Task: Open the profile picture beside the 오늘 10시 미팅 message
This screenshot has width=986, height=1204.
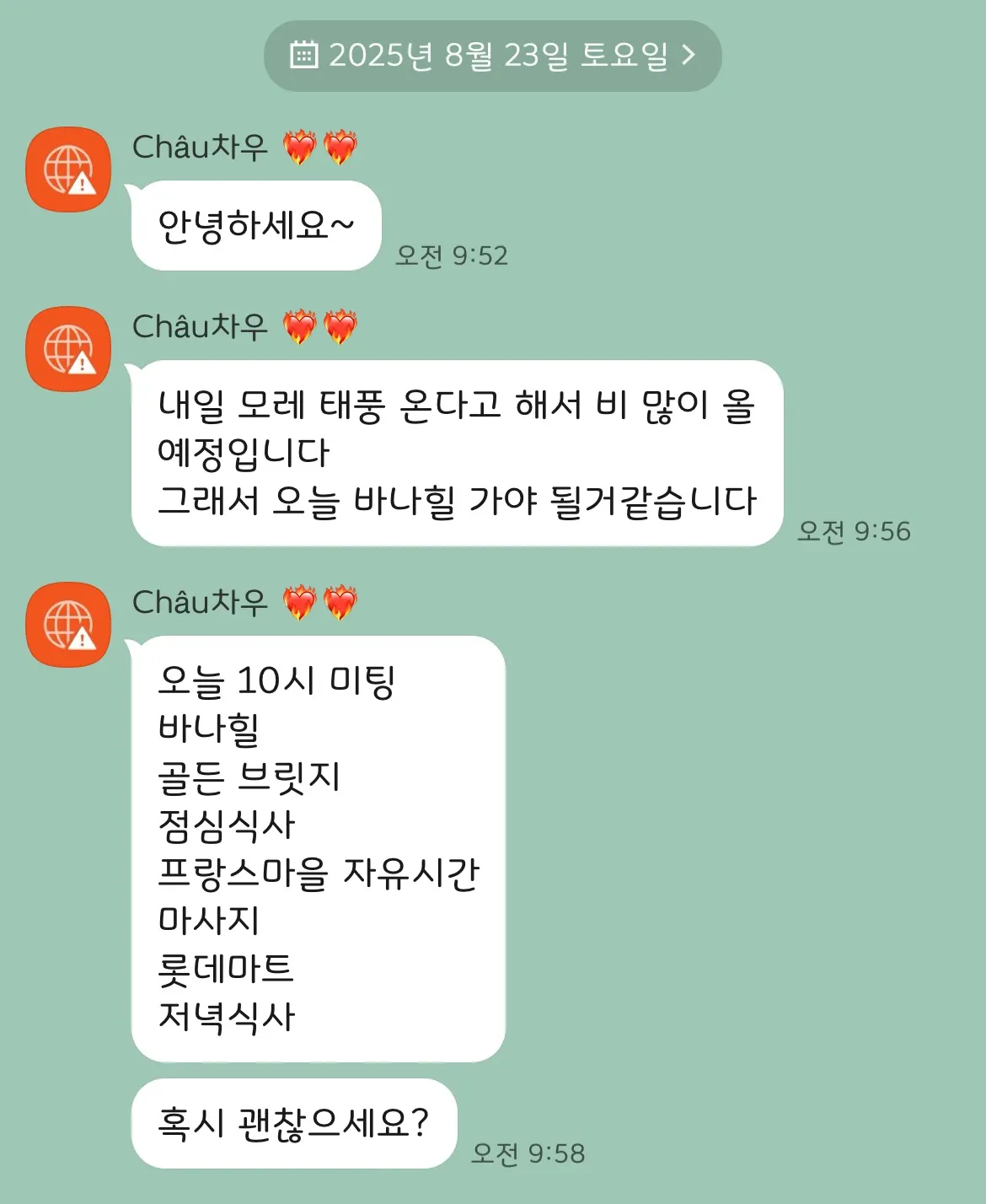Action: click(68, 625)
